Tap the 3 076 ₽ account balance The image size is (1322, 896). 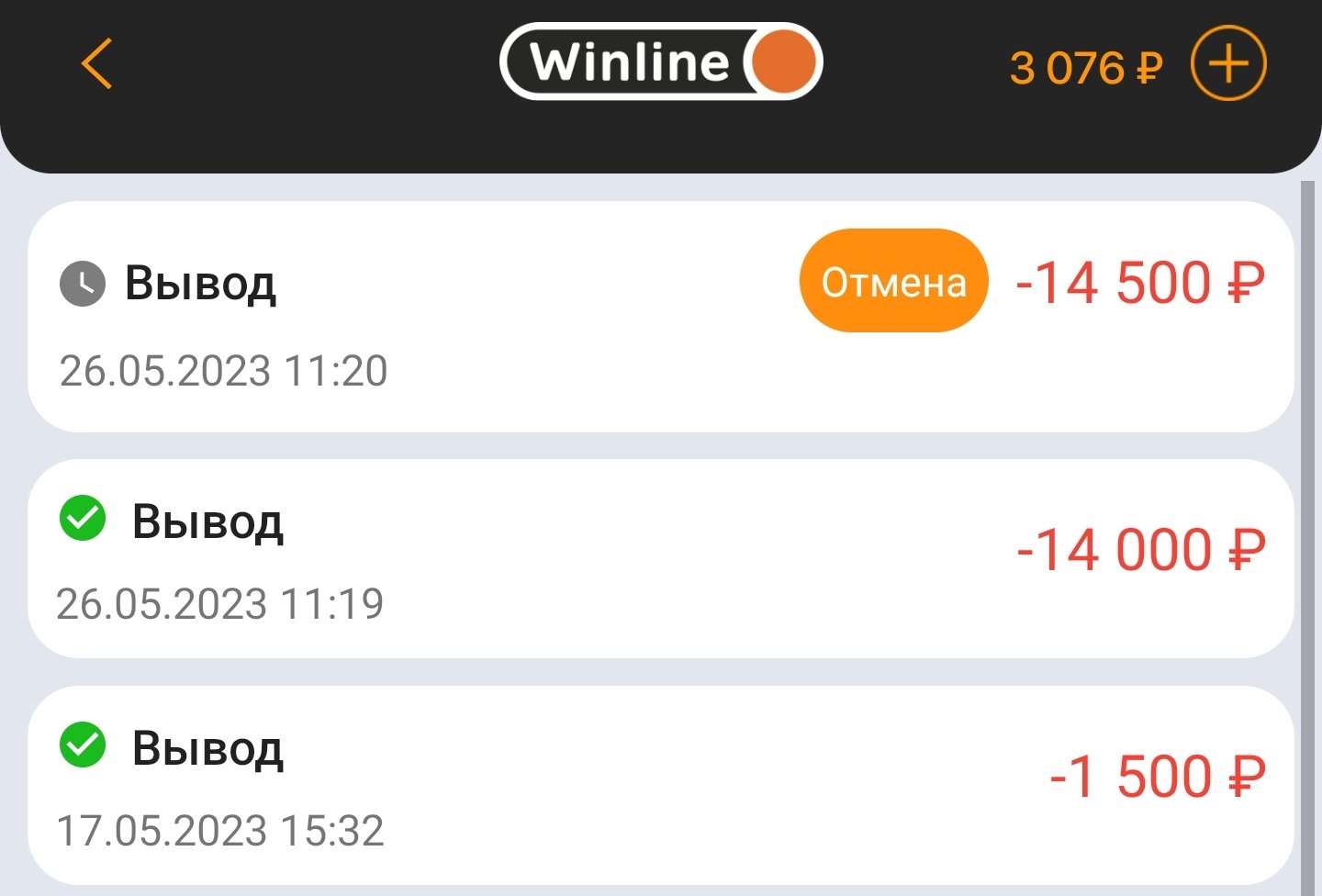point(1086,68)
